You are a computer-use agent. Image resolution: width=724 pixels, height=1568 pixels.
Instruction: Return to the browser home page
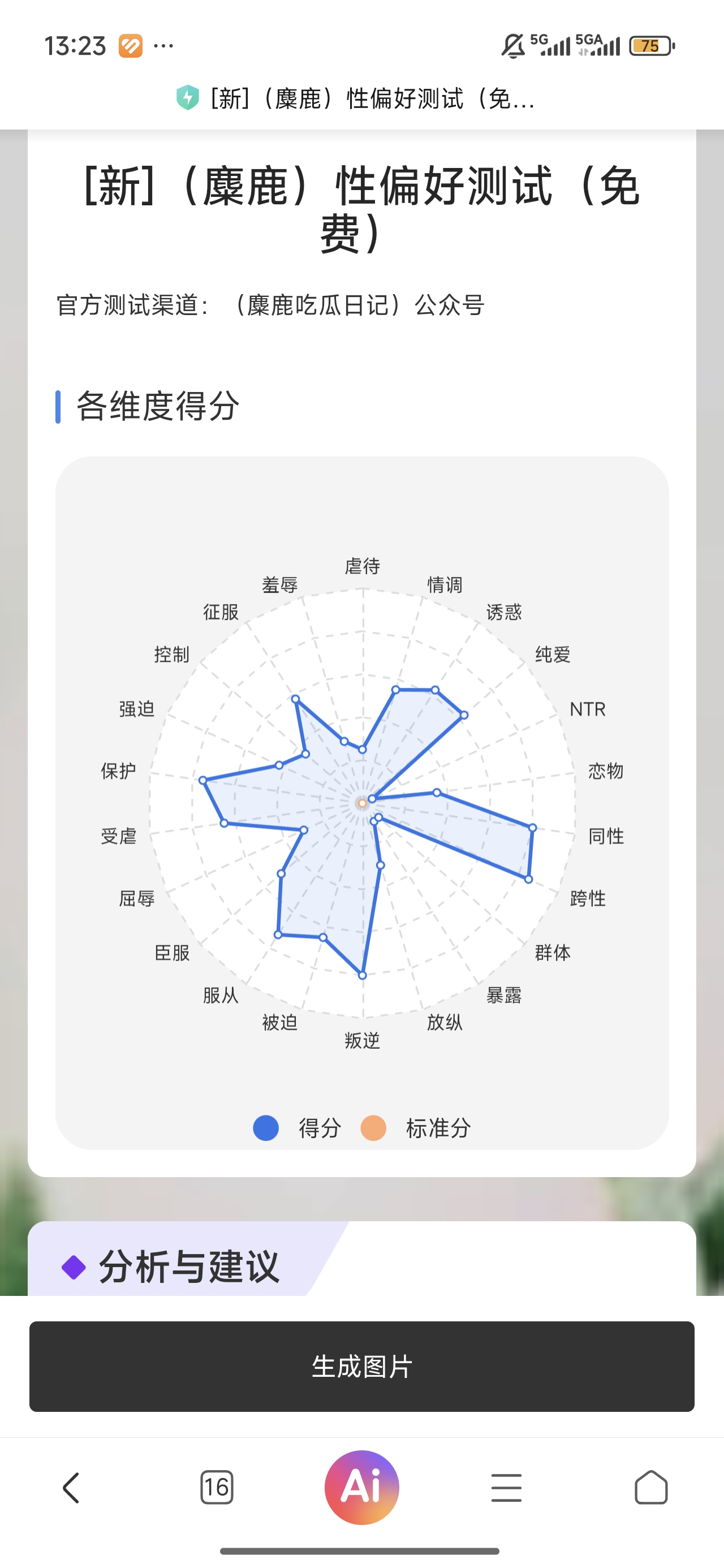[x=650, y=1488]
